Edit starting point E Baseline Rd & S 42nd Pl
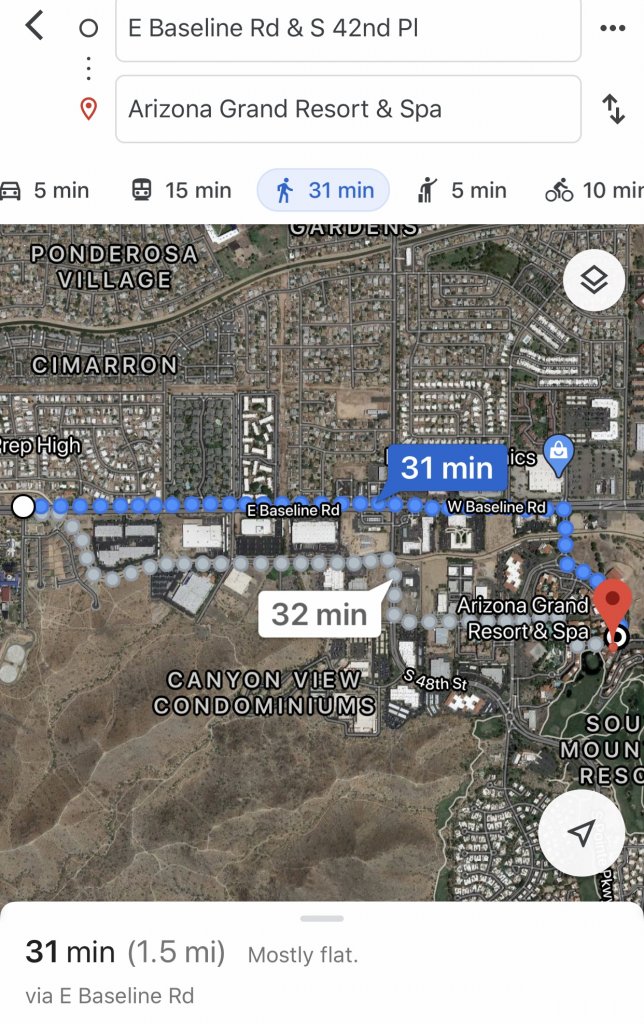The image size is (644, 1024). (x=348, y=29)
